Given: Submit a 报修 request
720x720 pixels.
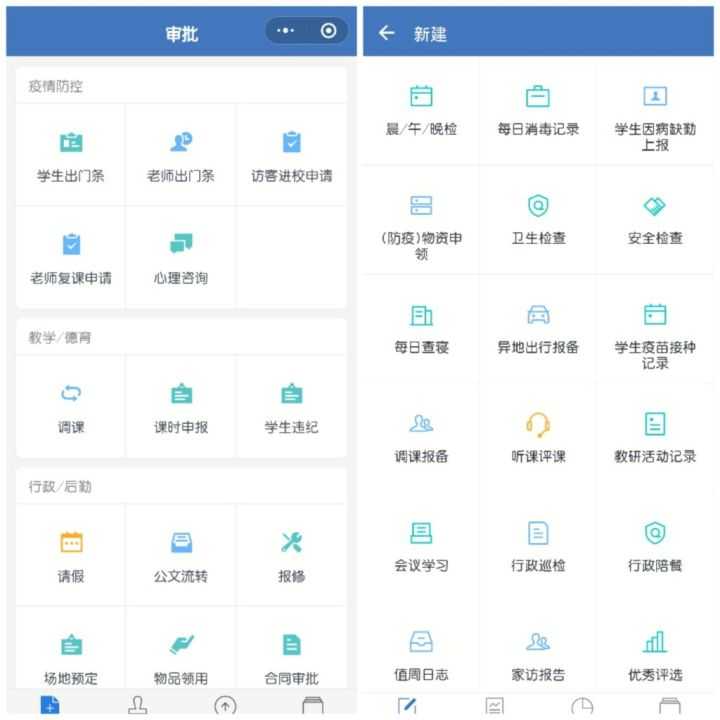Looking at the screenshot, I should pos(291,555).
